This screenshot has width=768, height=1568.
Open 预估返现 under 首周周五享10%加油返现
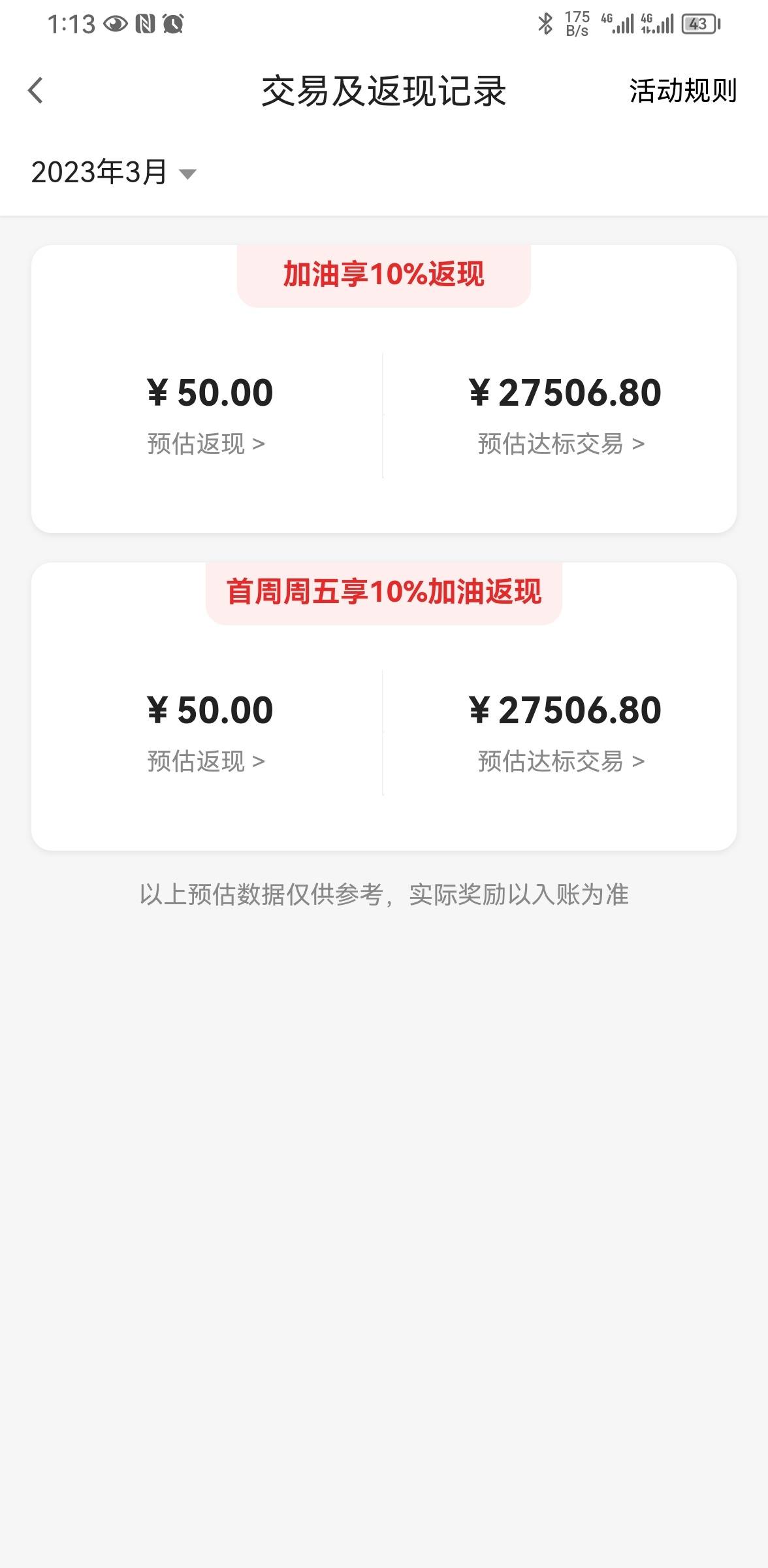206,761
